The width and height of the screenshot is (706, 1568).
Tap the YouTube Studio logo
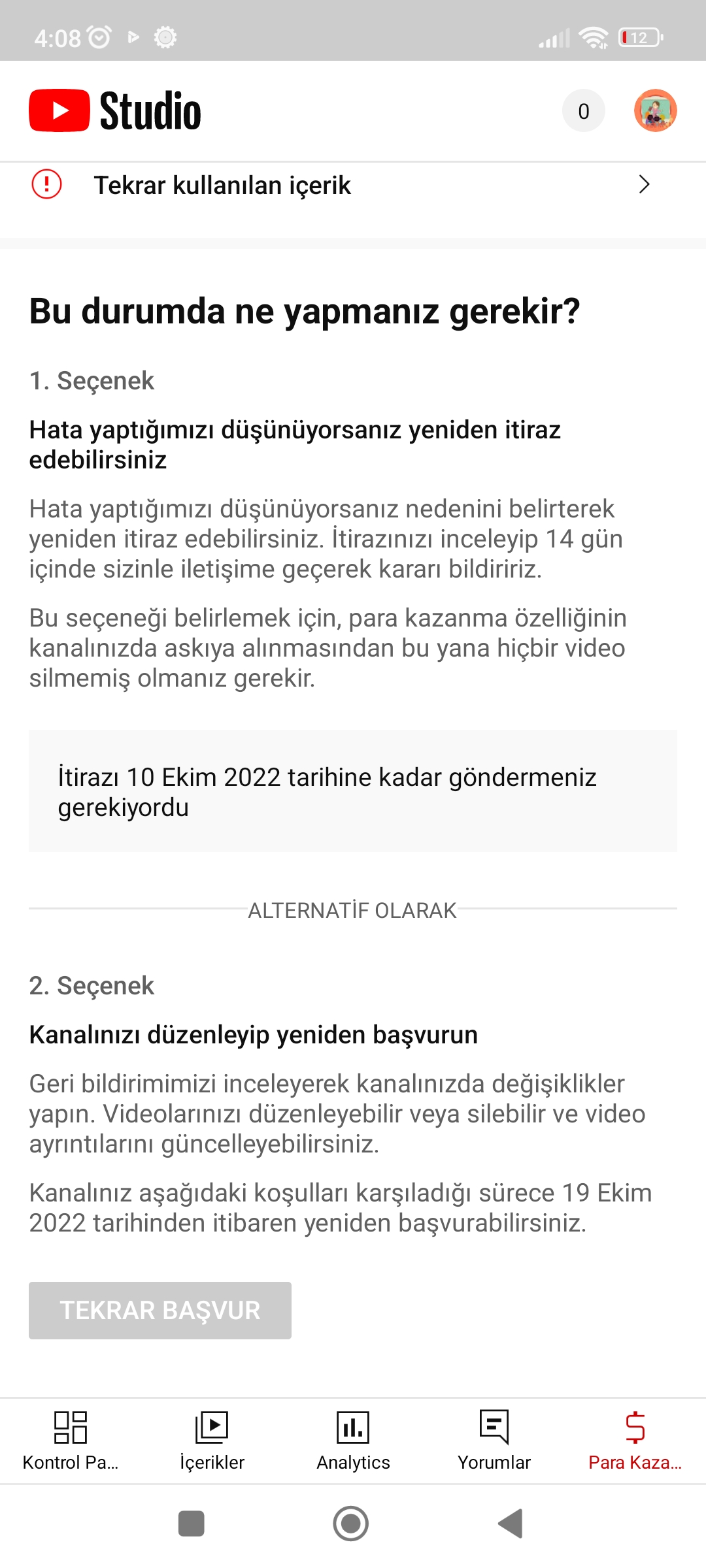tap(115, 110)
